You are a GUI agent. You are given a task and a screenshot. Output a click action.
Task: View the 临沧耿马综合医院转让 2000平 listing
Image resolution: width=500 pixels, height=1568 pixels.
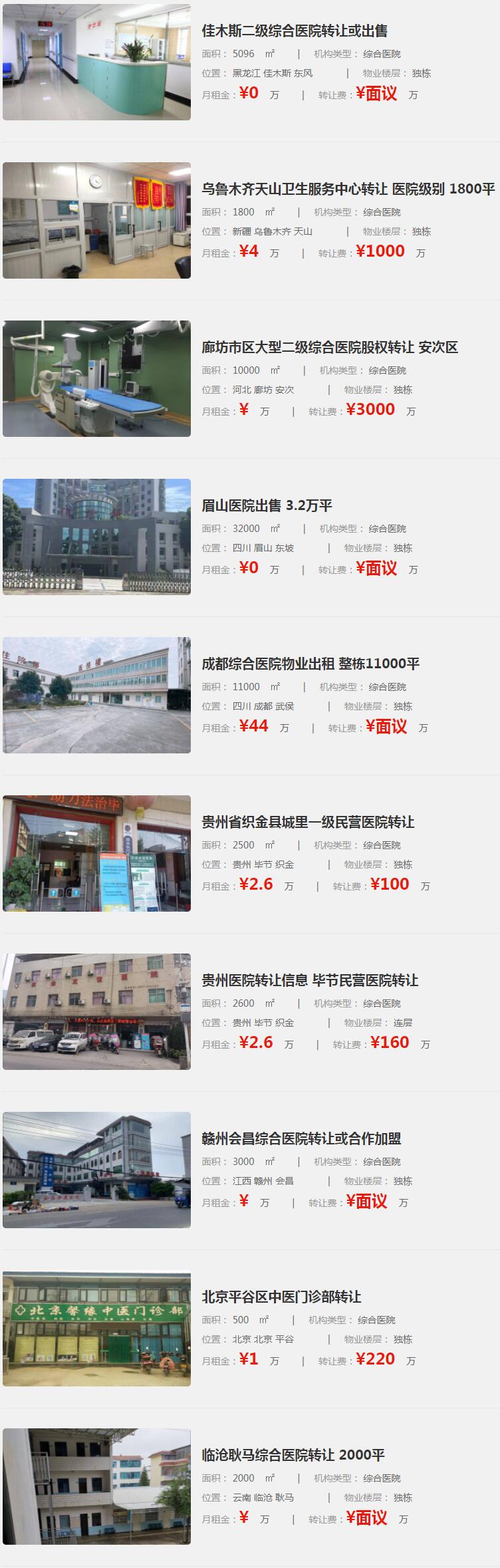(x=293, y=1455)
